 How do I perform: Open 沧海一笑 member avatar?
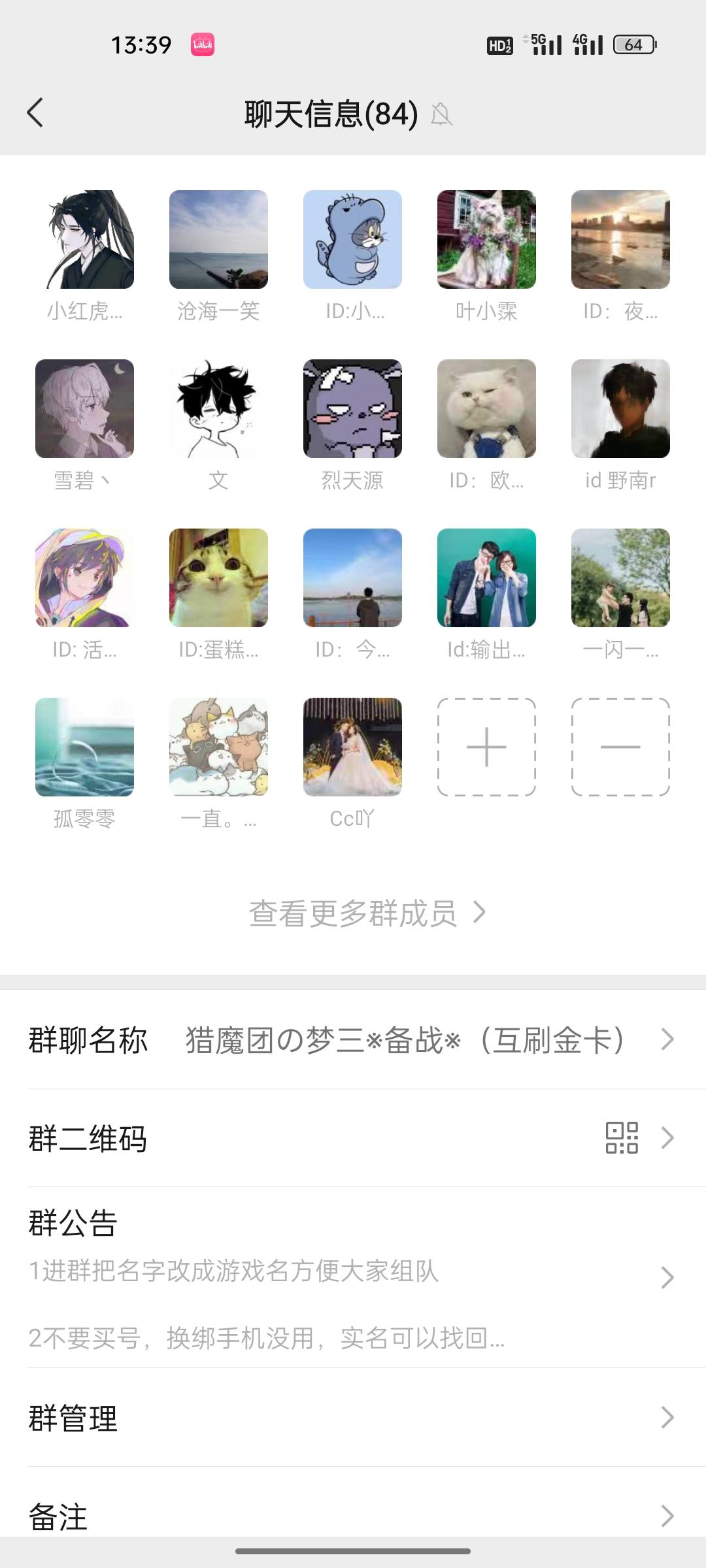click(218, 240)
